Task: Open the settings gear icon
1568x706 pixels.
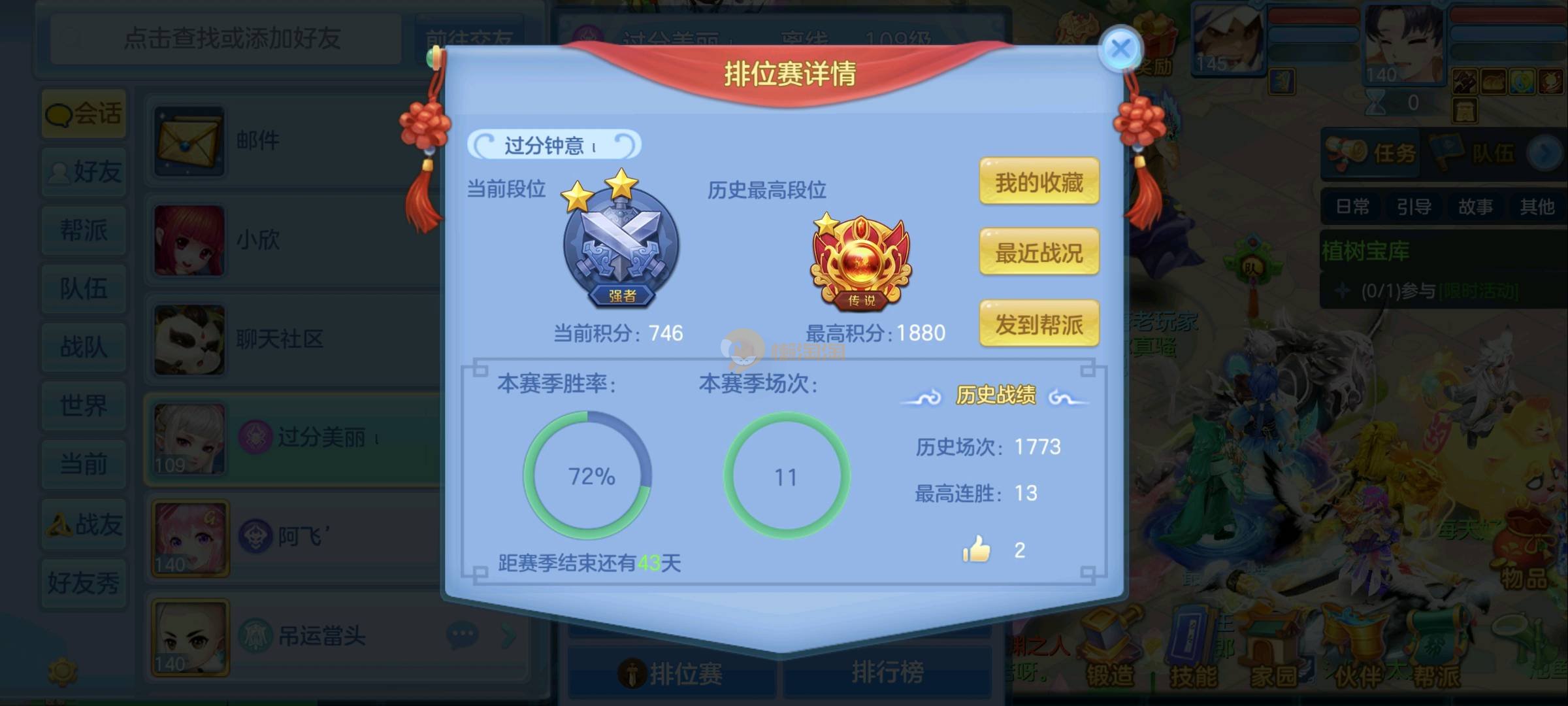Action: pos(63,671)
